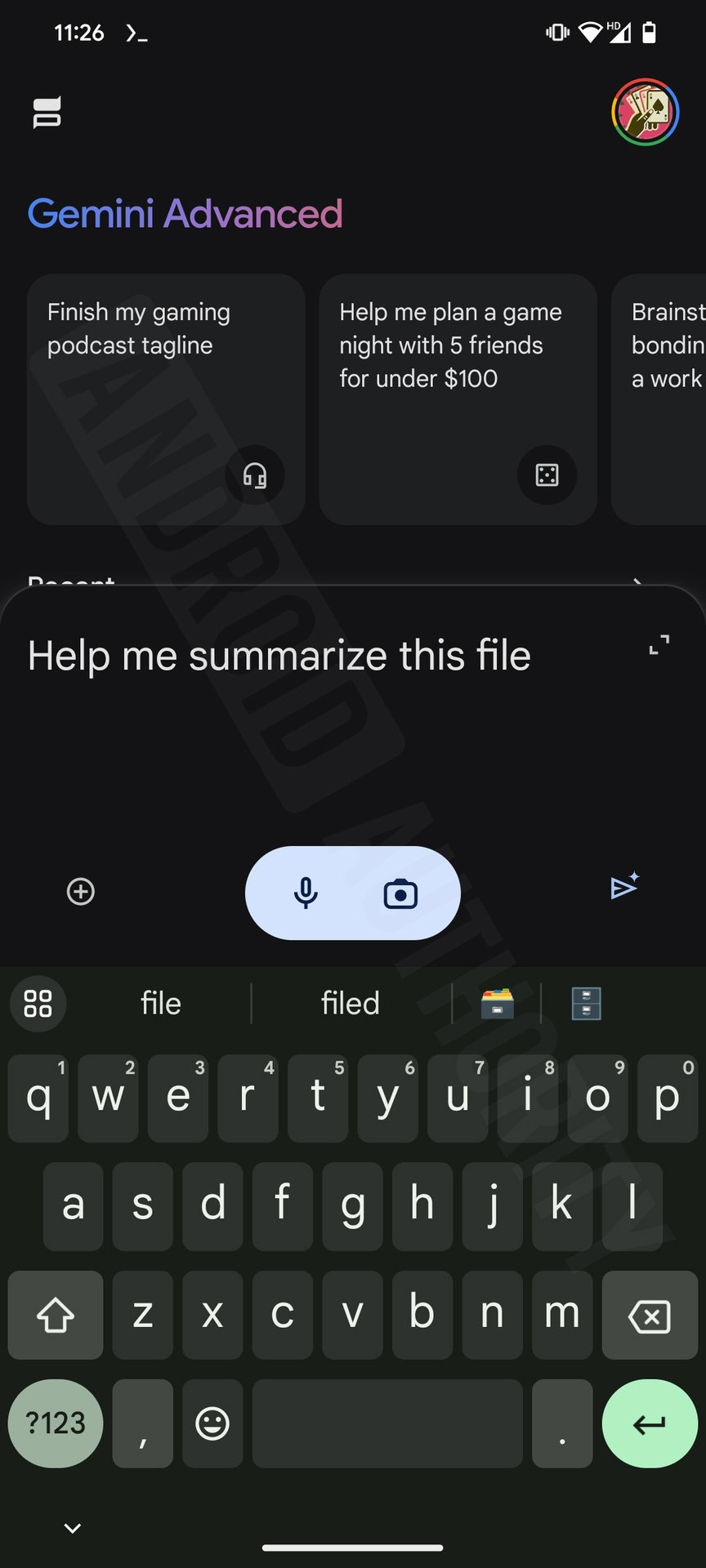Open the keyboard tools grid

(38, 1003)
